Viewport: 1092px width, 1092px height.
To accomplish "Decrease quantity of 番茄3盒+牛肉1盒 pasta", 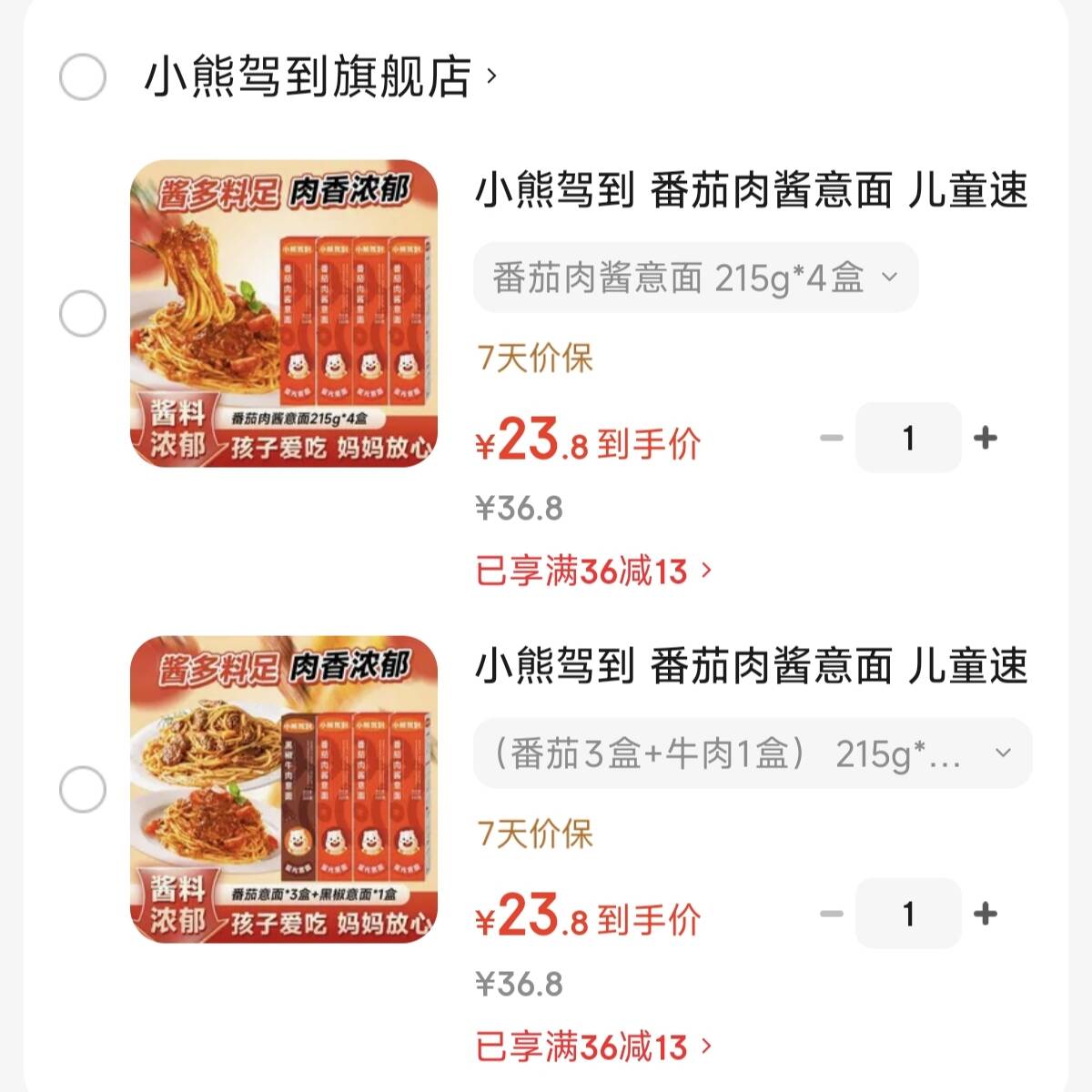I will [832, 914].
